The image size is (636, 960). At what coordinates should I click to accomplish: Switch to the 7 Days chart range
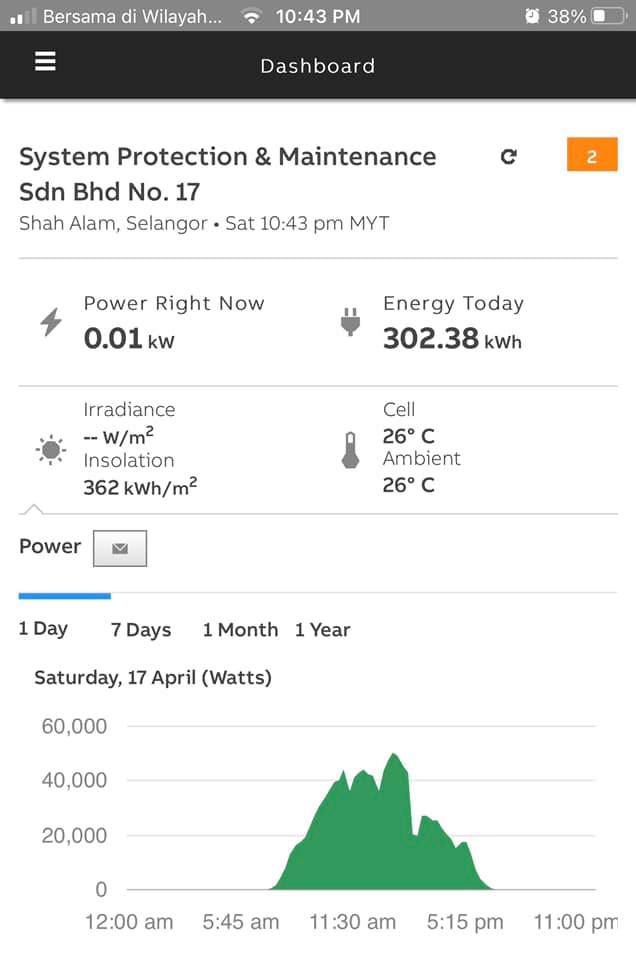tap(141, 629)
